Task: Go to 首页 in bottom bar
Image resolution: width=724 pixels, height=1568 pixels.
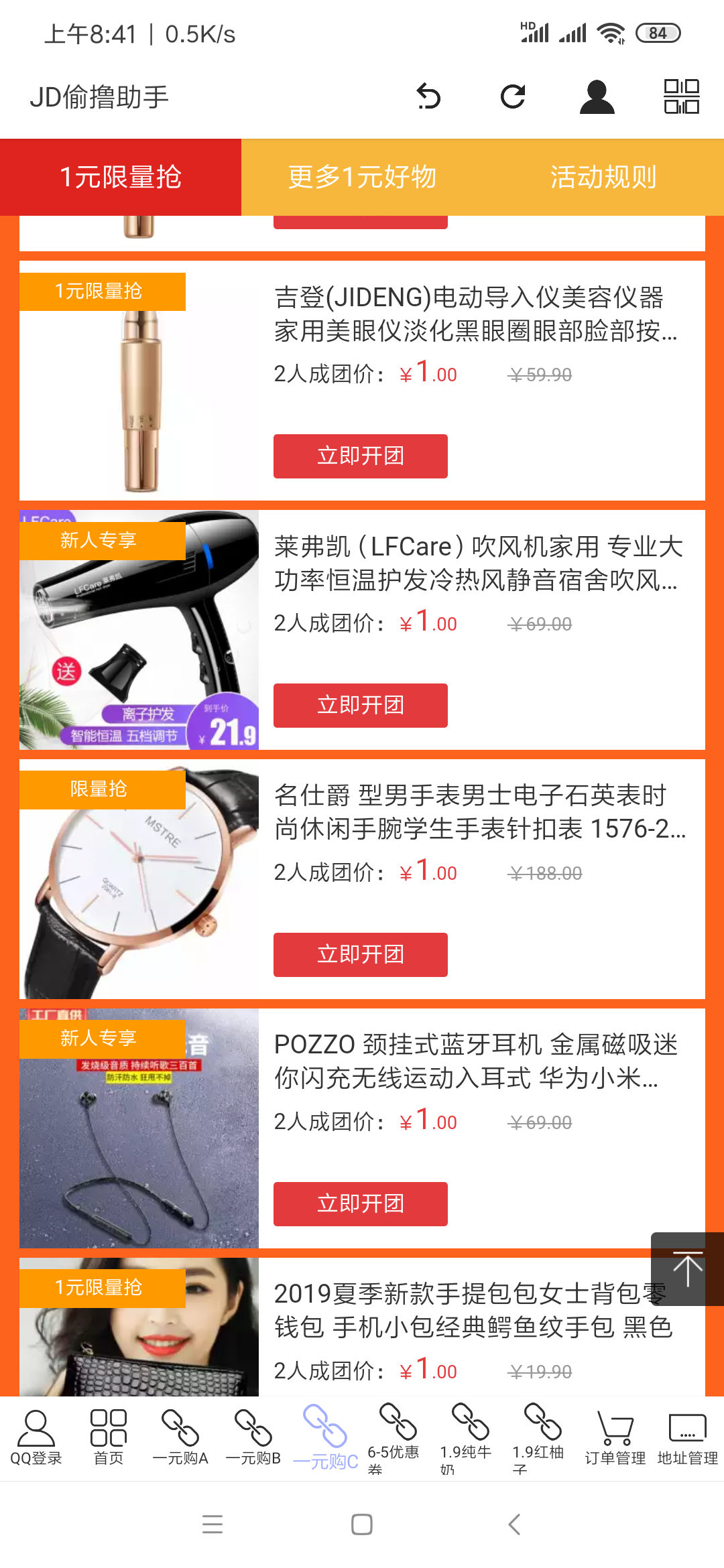Action: [109, 1438]
